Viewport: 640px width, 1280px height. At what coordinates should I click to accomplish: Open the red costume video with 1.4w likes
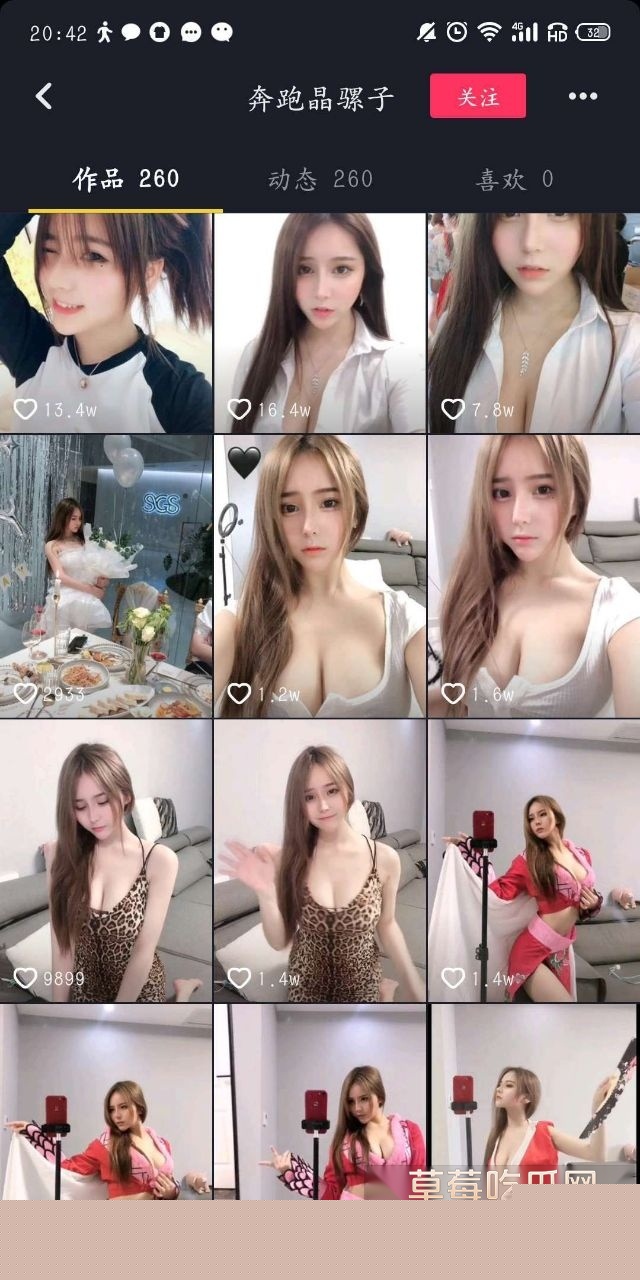[534, 861]
